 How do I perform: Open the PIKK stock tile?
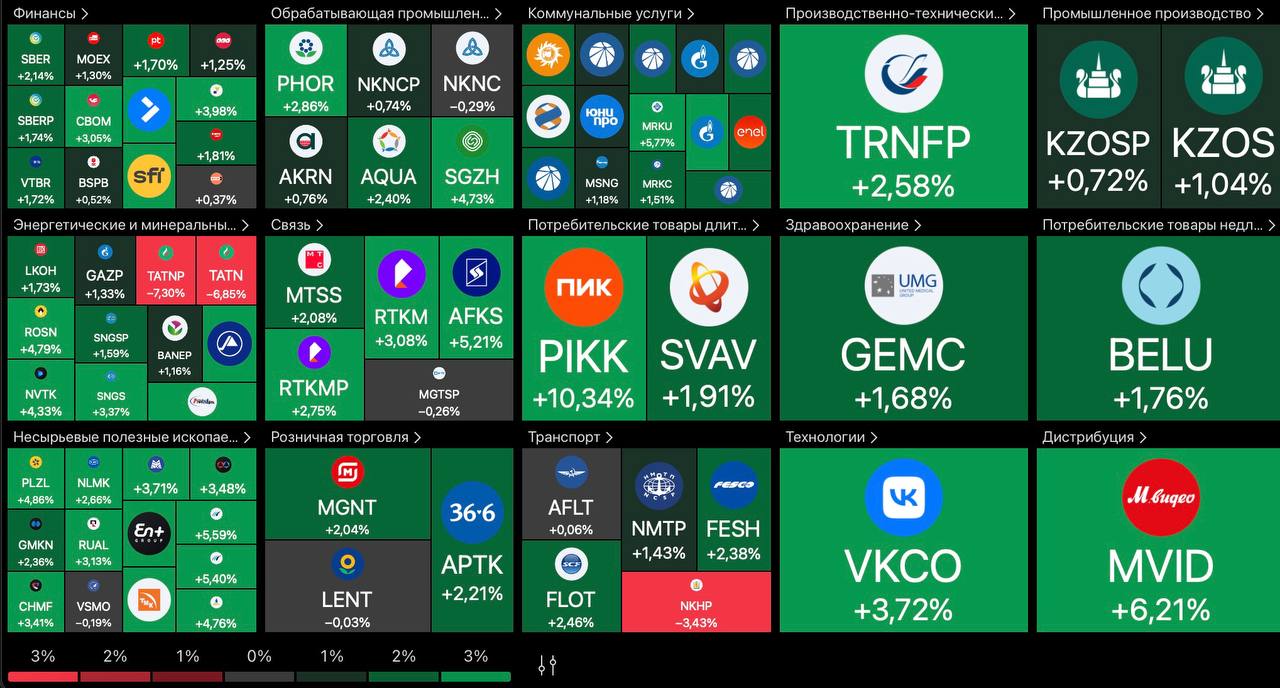coord(583,328)
